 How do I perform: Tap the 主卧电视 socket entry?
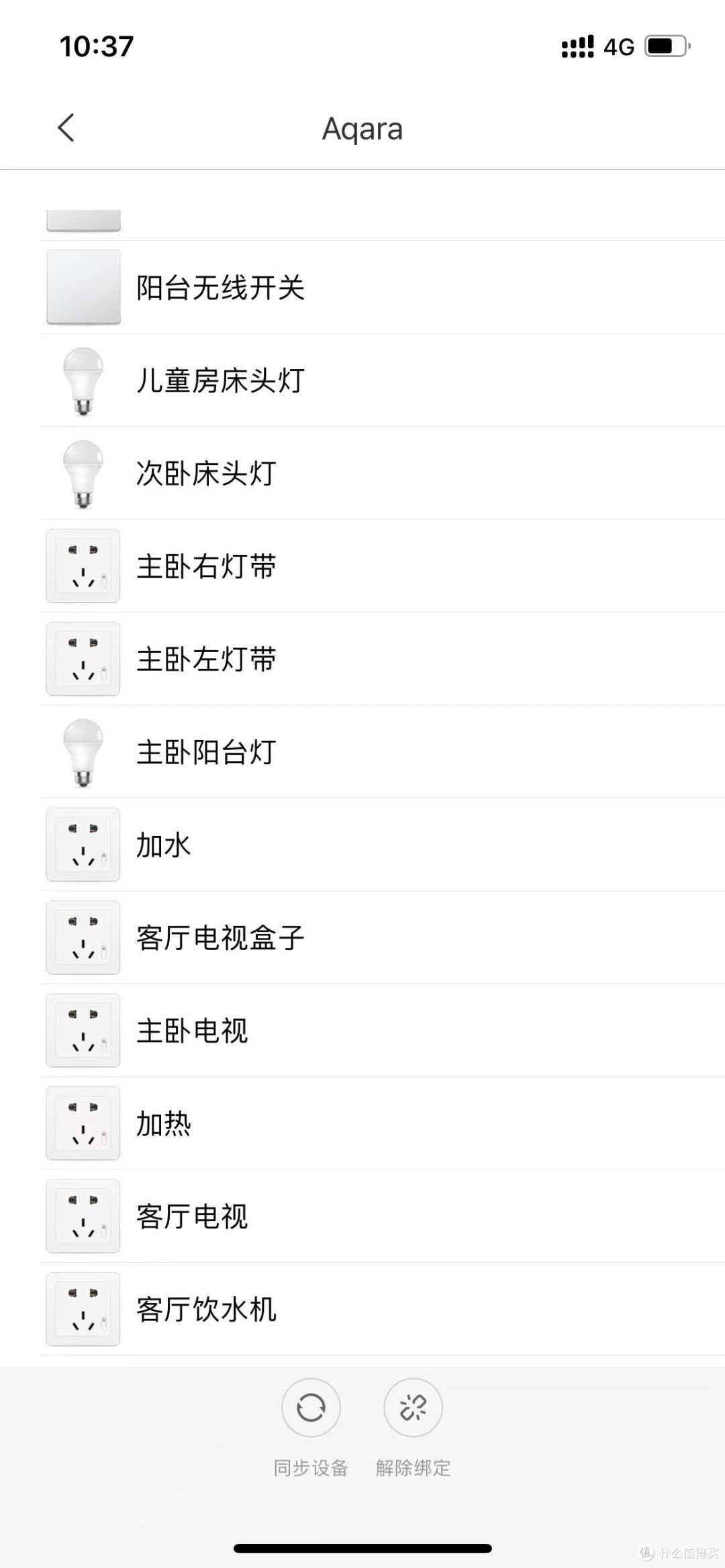tap(192, 1031)
